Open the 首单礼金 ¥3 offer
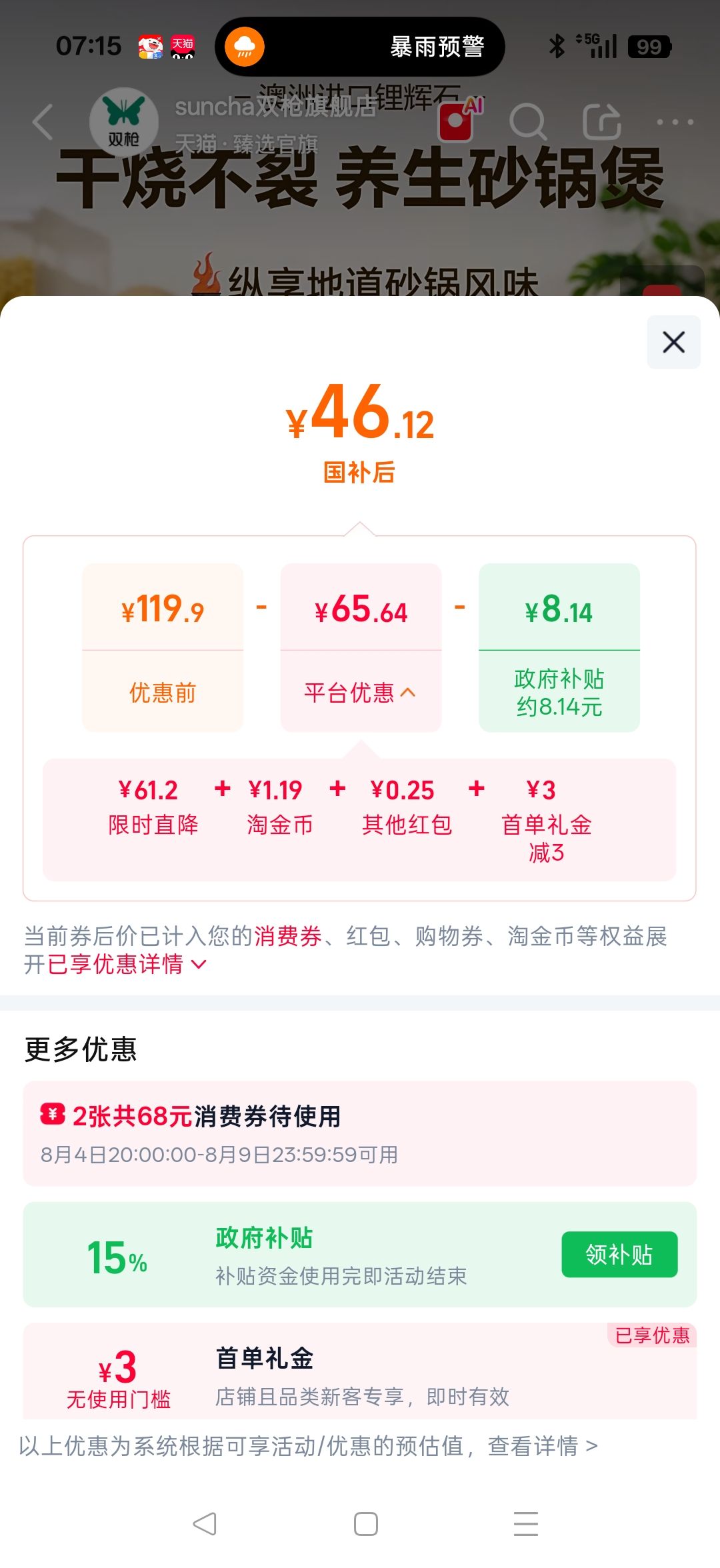Viewport: 720px width, 1568px height. tap(360, 1371)
